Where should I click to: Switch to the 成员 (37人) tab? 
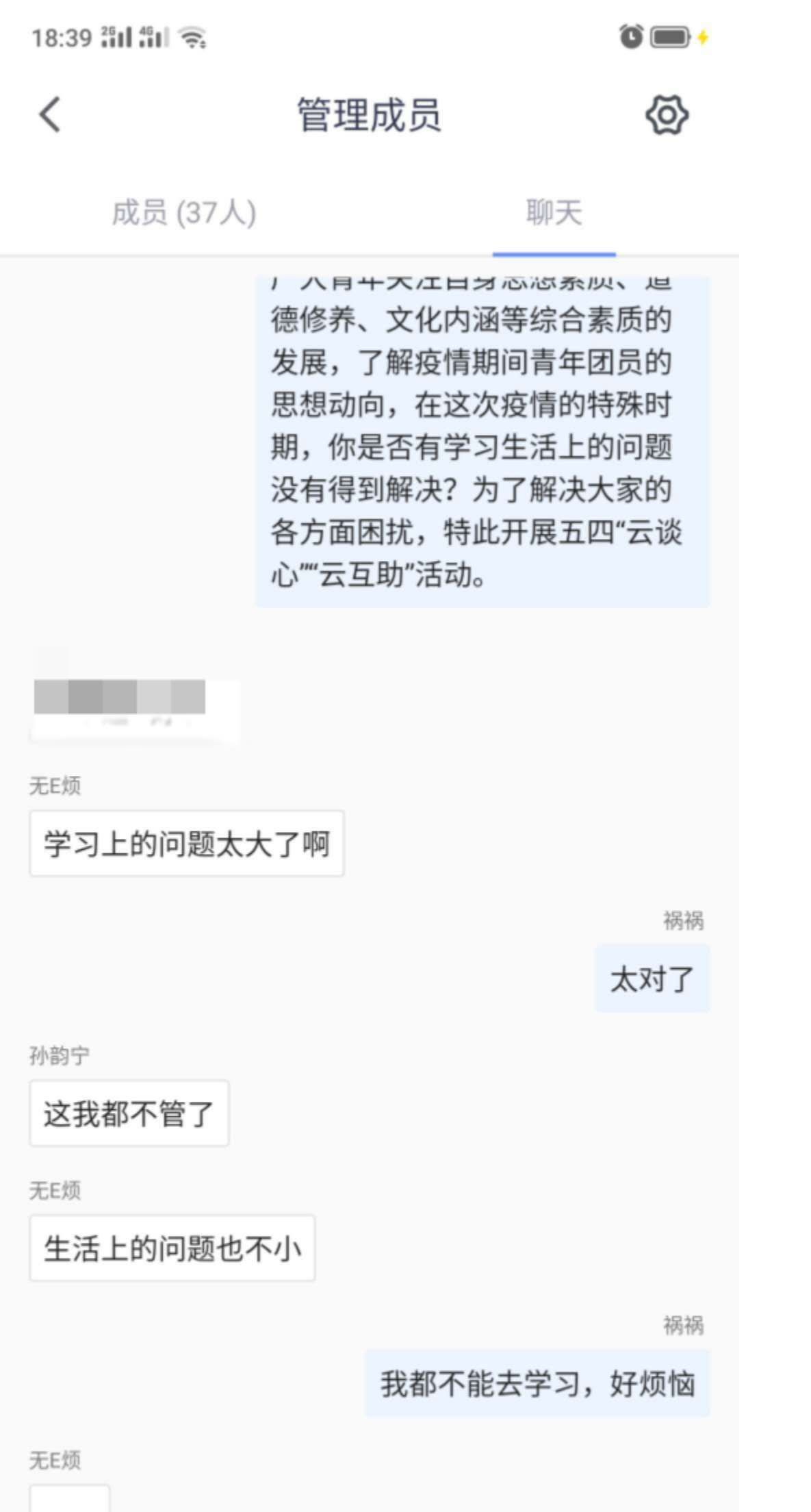(x=184, y=213)
